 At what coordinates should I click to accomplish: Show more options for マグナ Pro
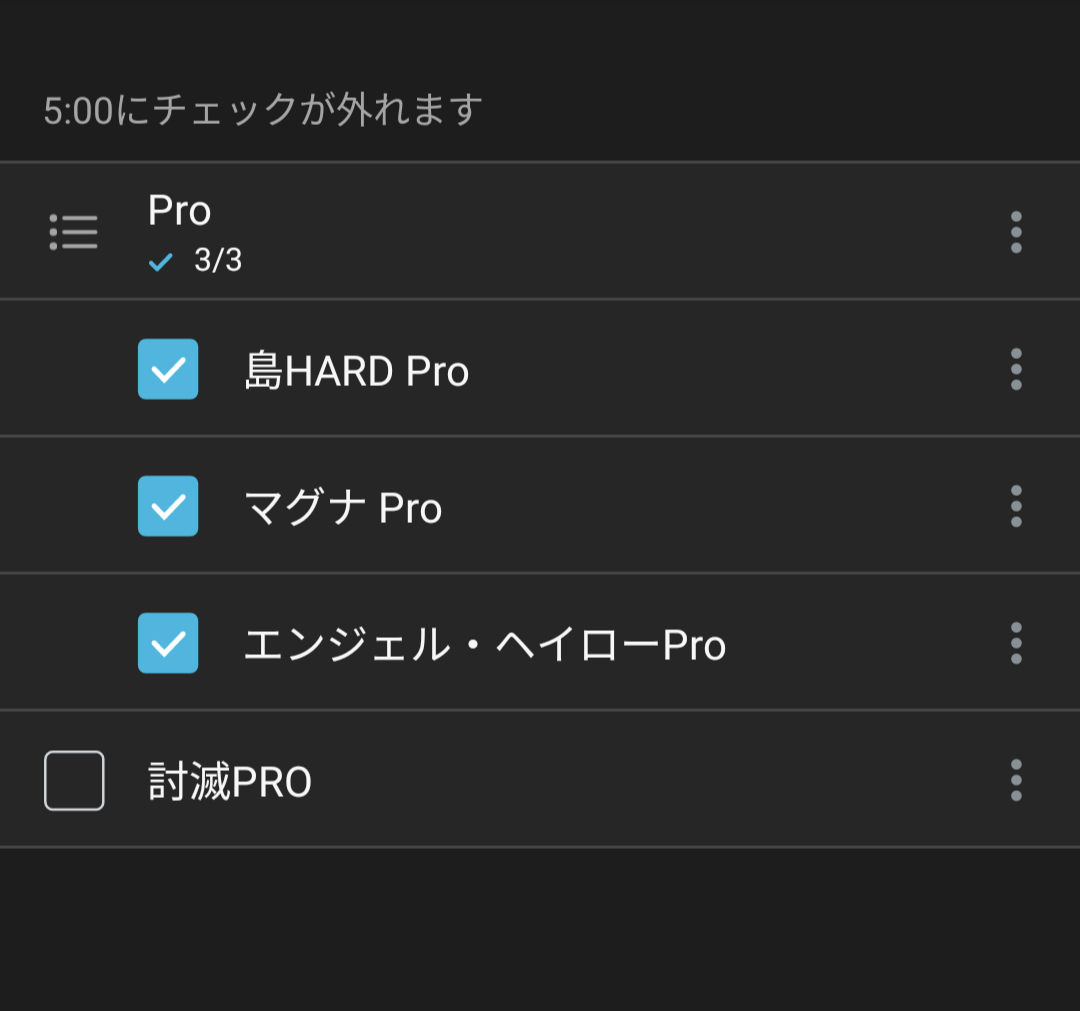1016,506
